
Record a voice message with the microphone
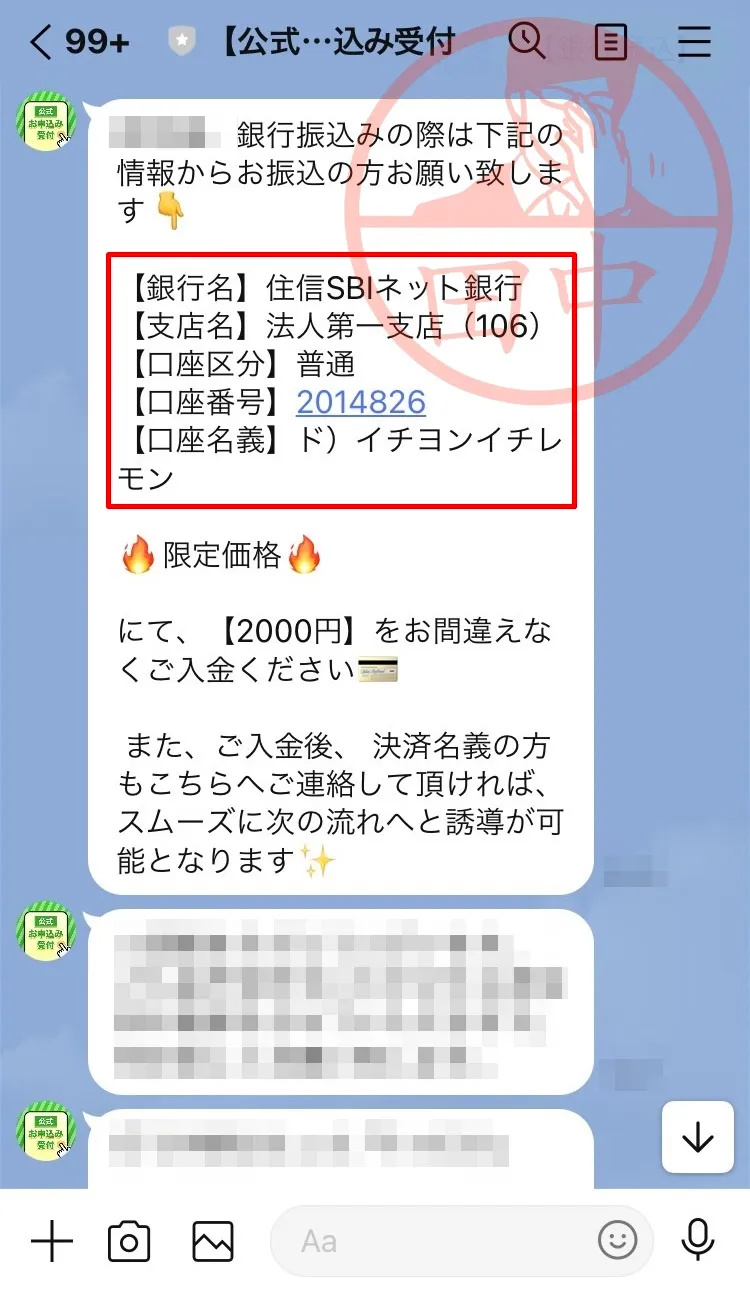[697, 1242]
